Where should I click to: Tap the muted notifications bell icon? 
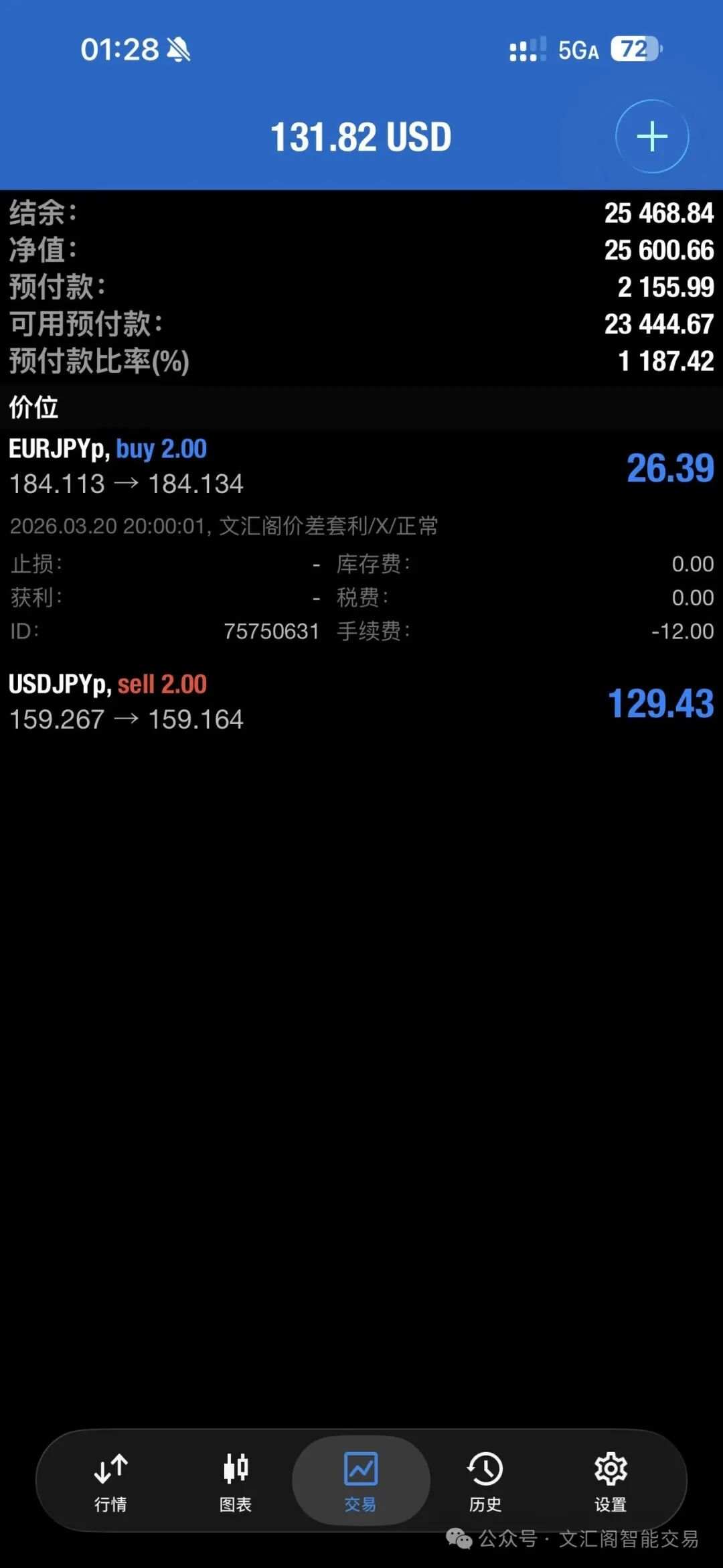(179, 49)
